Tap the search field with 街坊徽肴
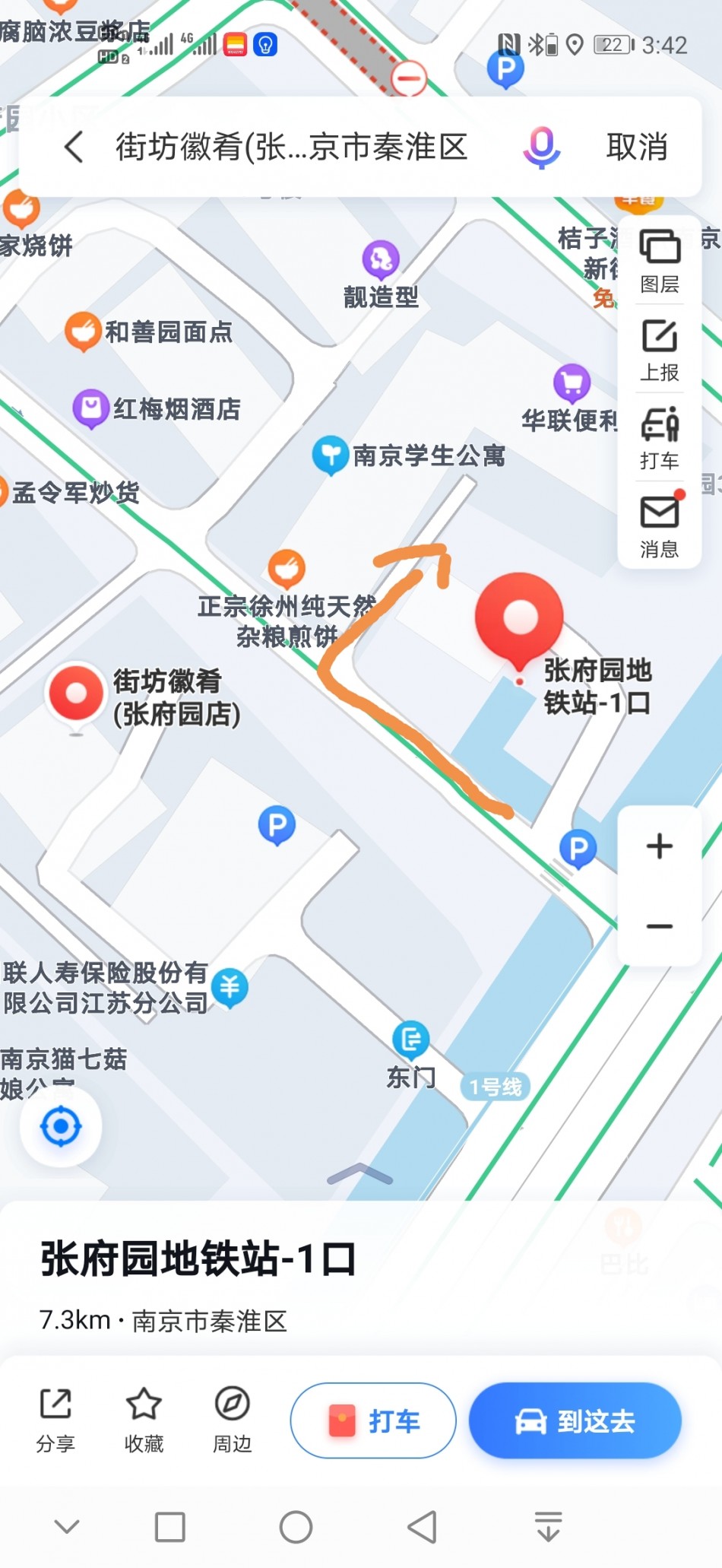Screen dimensions: 722x1568 click(291, 146)
